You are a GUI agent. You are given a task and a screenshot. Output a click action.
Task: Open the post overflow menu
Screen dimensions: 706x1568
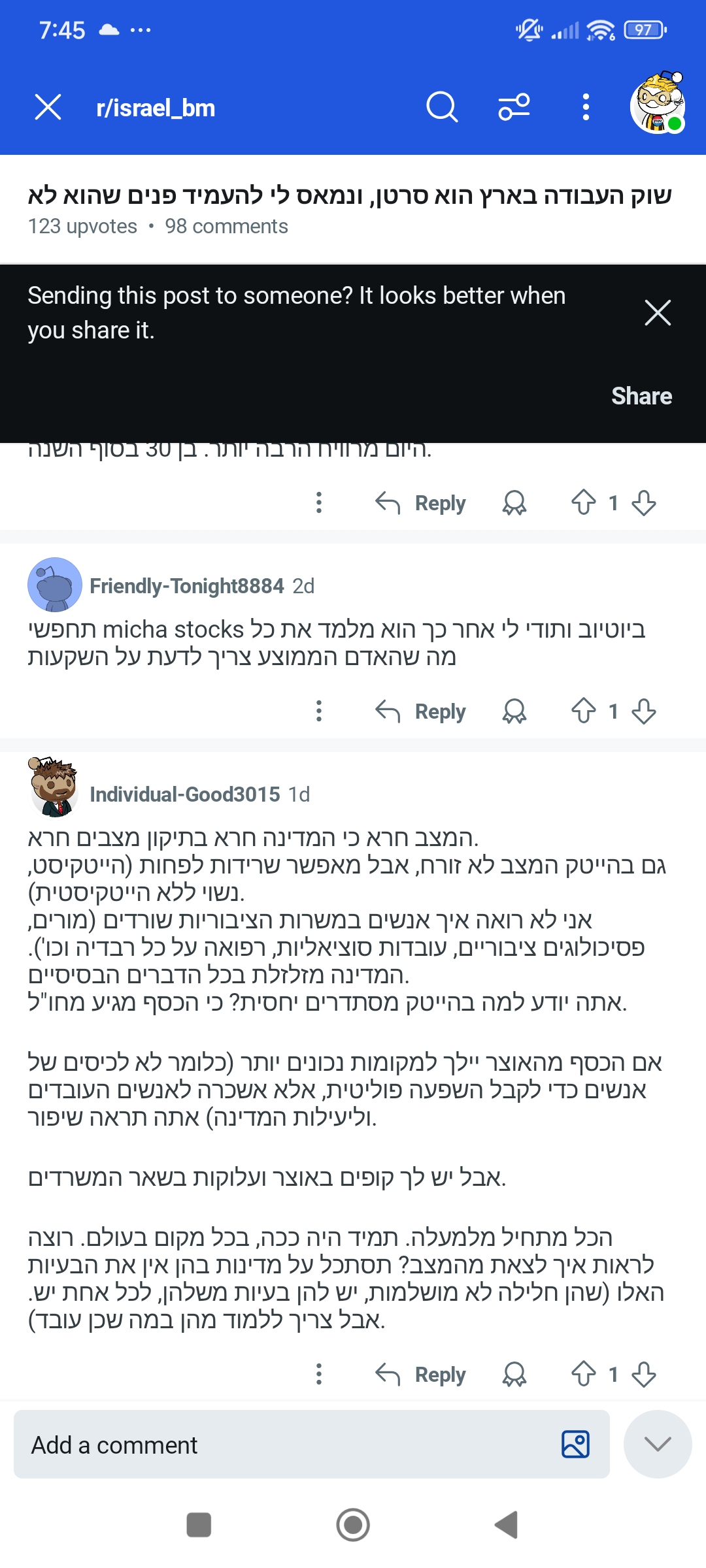(586, 107)
